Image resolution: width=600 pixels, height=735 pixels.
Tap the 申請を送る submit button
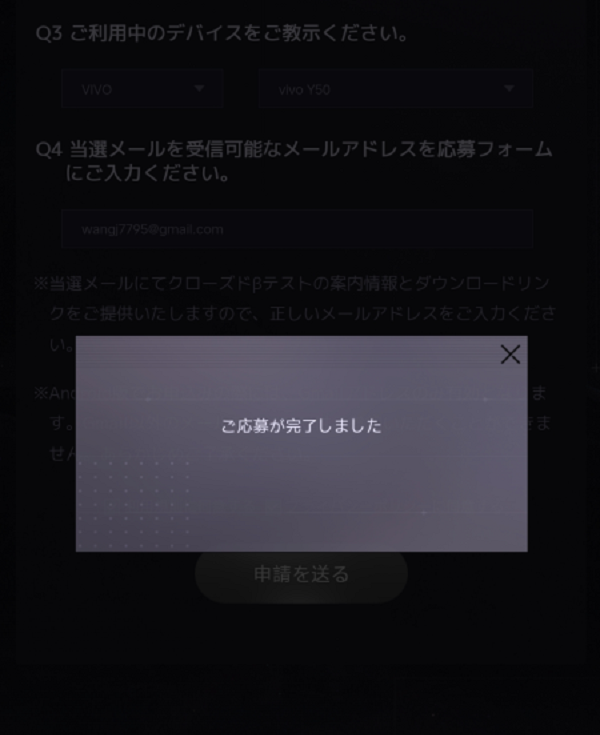point(301,575)
